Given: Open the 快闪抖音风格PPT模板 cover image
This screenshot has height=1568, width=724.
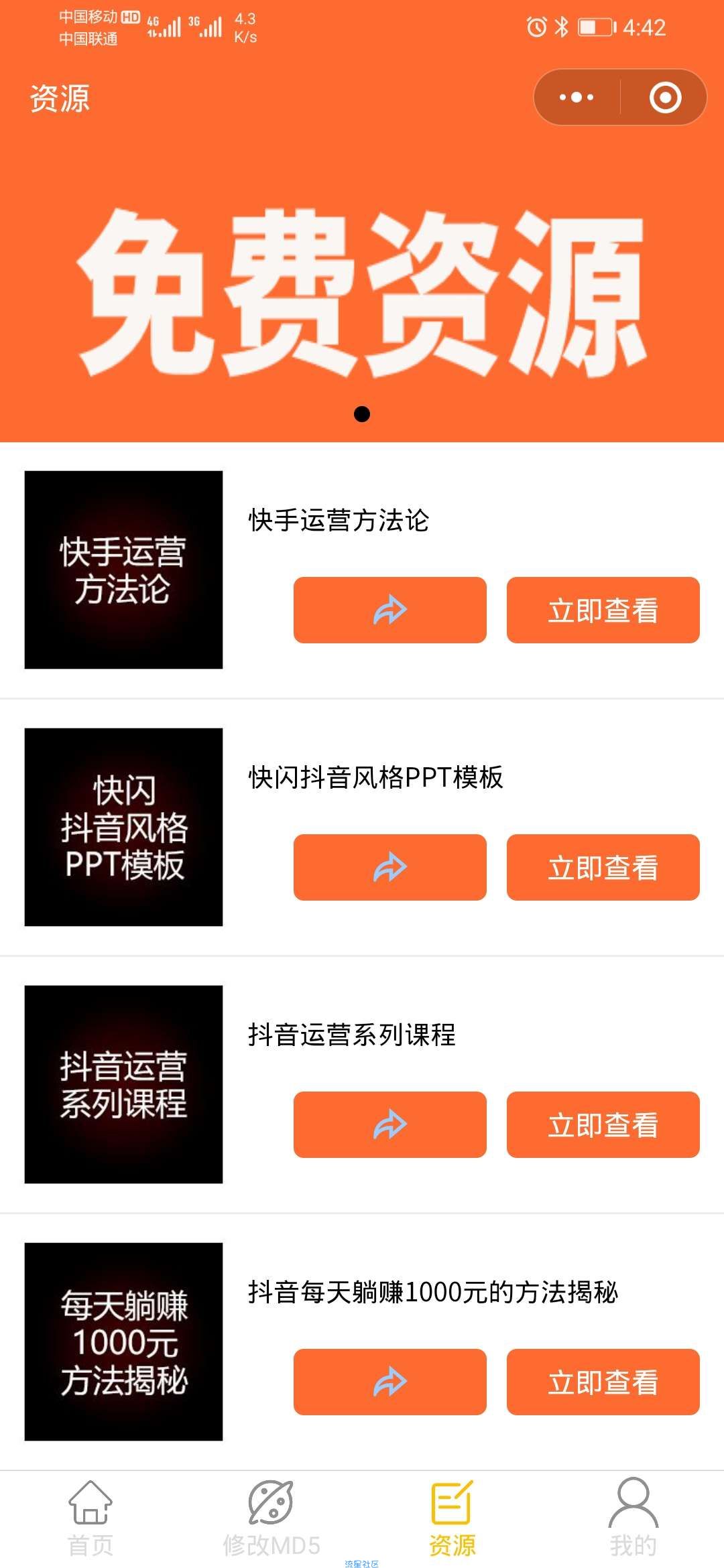Looking at the screenshot, I should pos(123,827).
